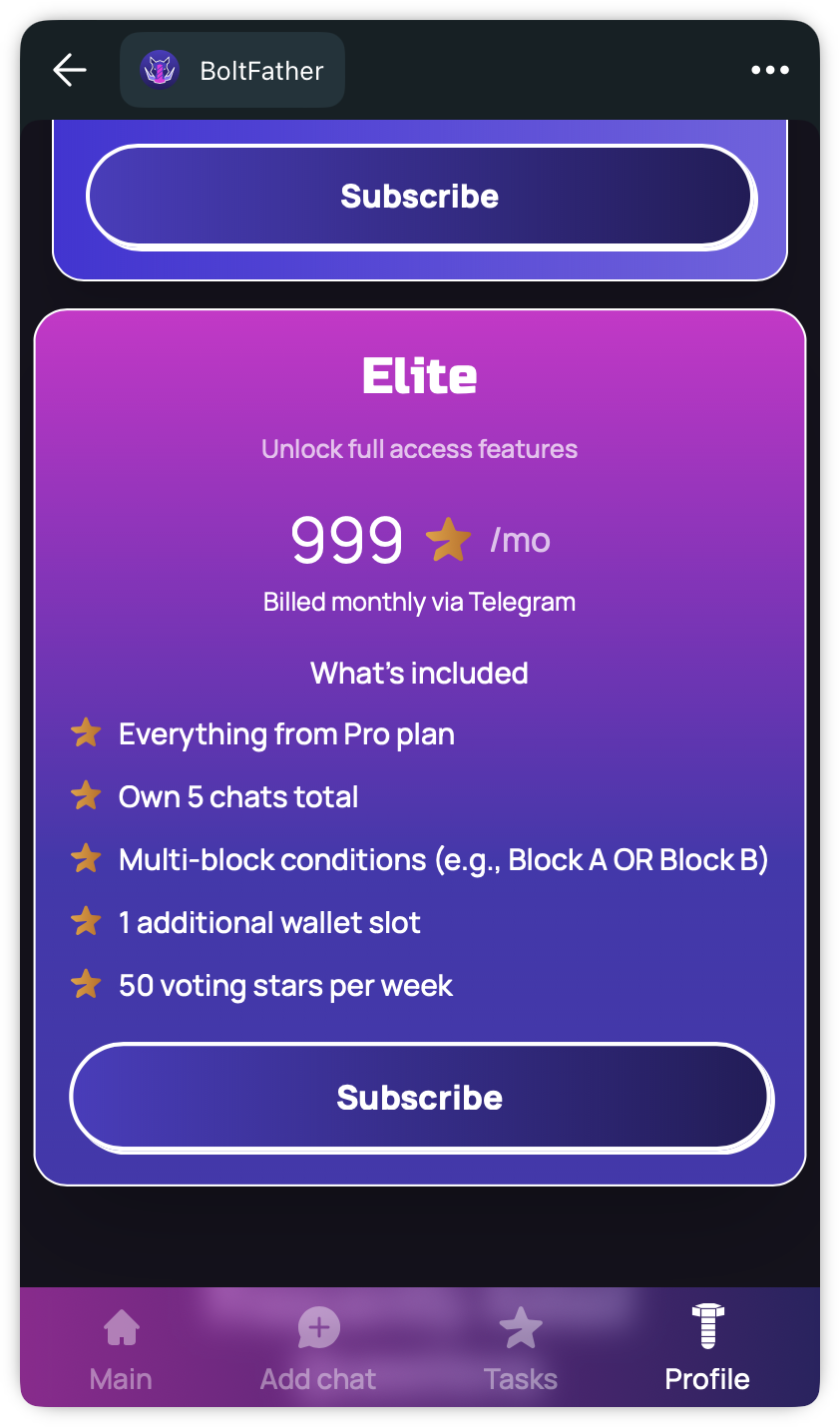Open the three-dot overflow menu
This screenshot has height=1427, width=840.
point(769,70)
